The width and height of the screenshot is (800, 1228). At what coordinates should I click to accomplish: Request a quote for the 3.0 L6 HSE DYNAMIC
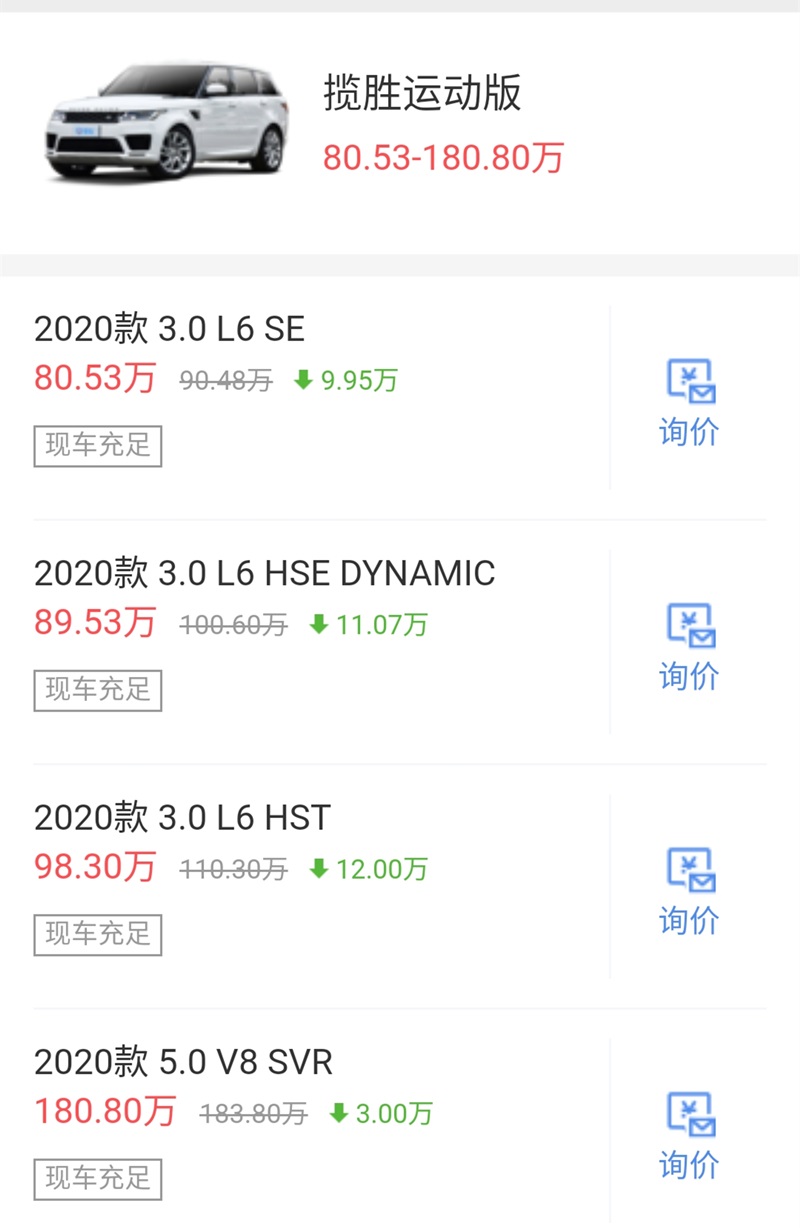pyautogui.click(x=689, y=646)
